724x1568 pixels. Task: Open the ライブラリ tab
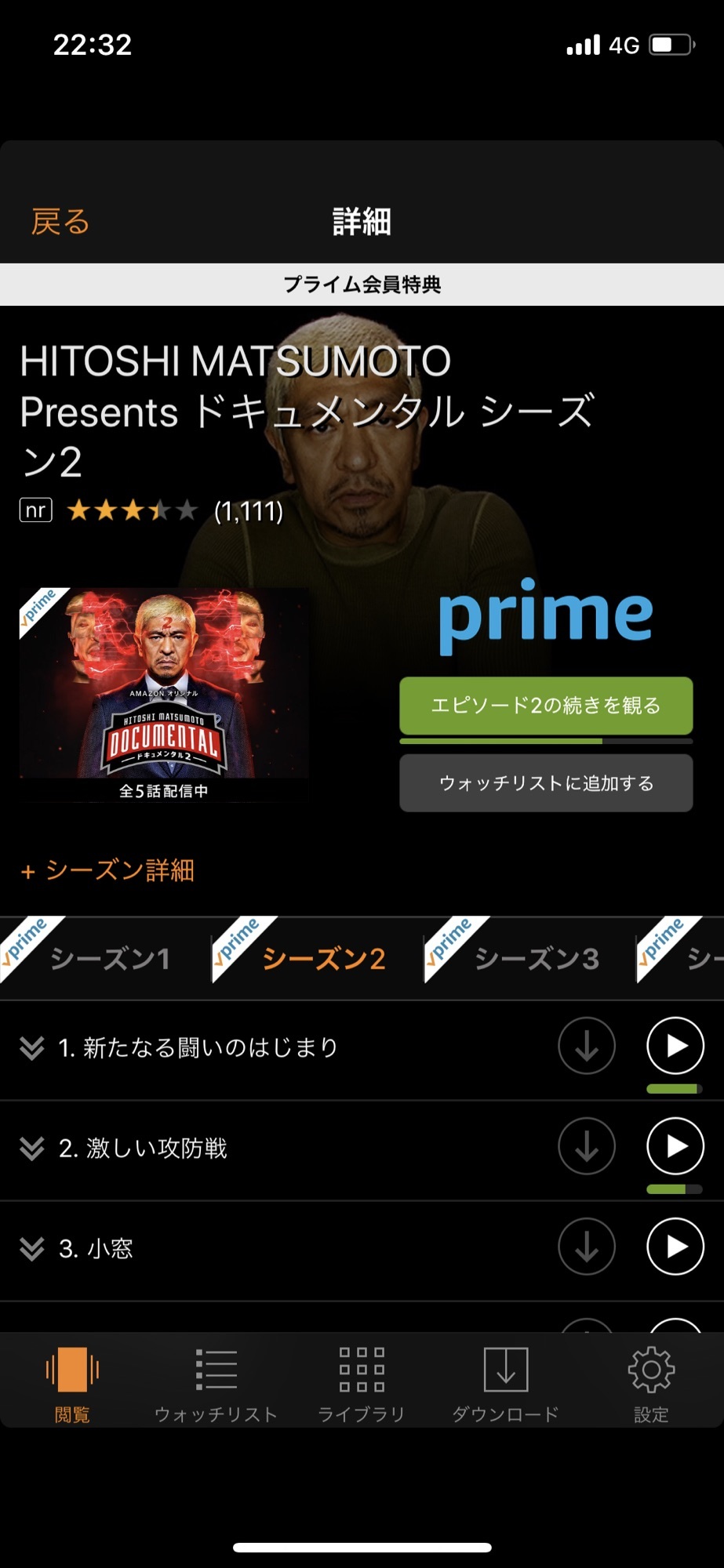(362, 1385)
